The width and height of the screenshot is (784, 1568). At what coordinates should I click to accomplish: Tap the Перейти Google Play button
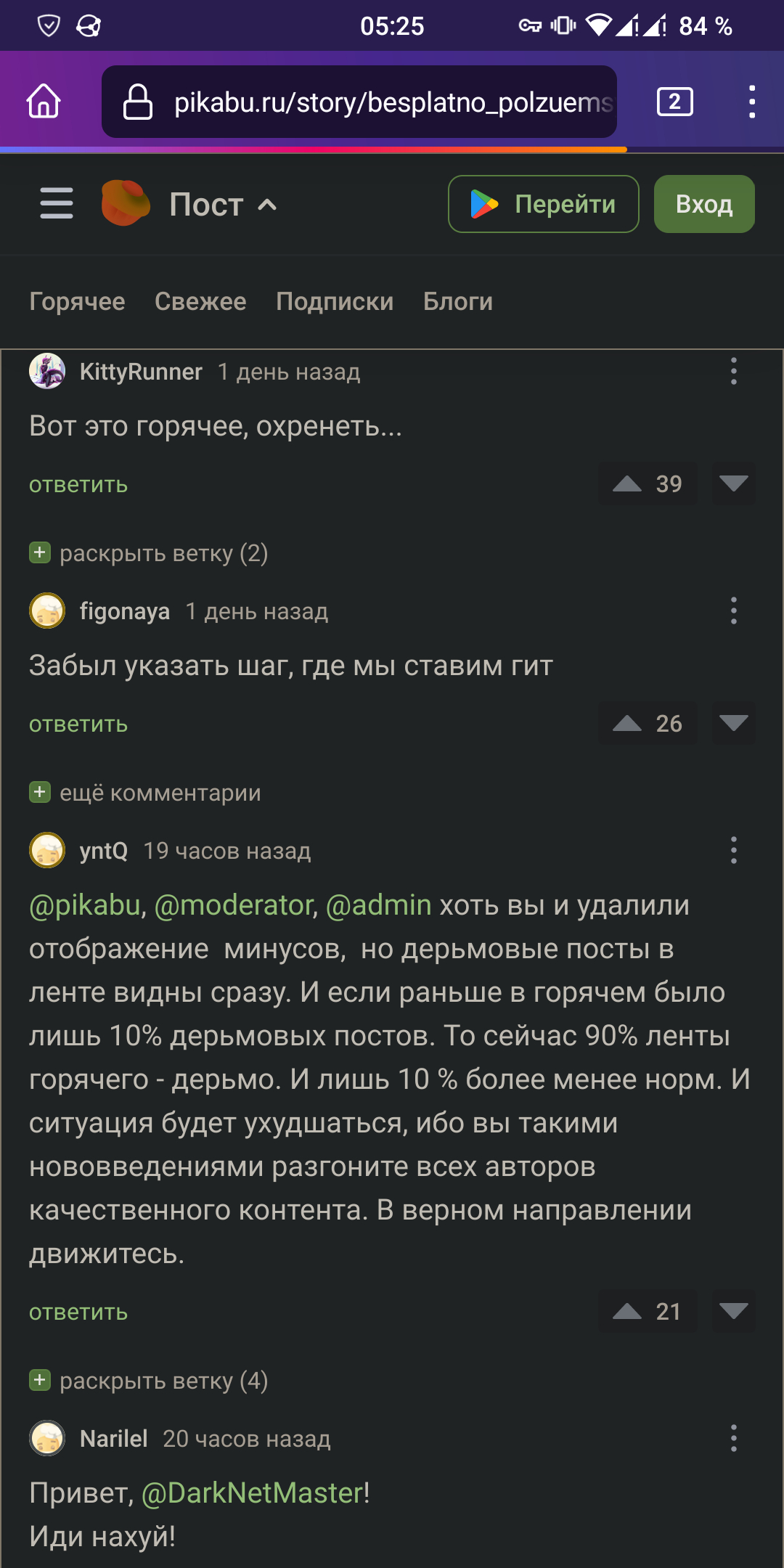(543, 204)
